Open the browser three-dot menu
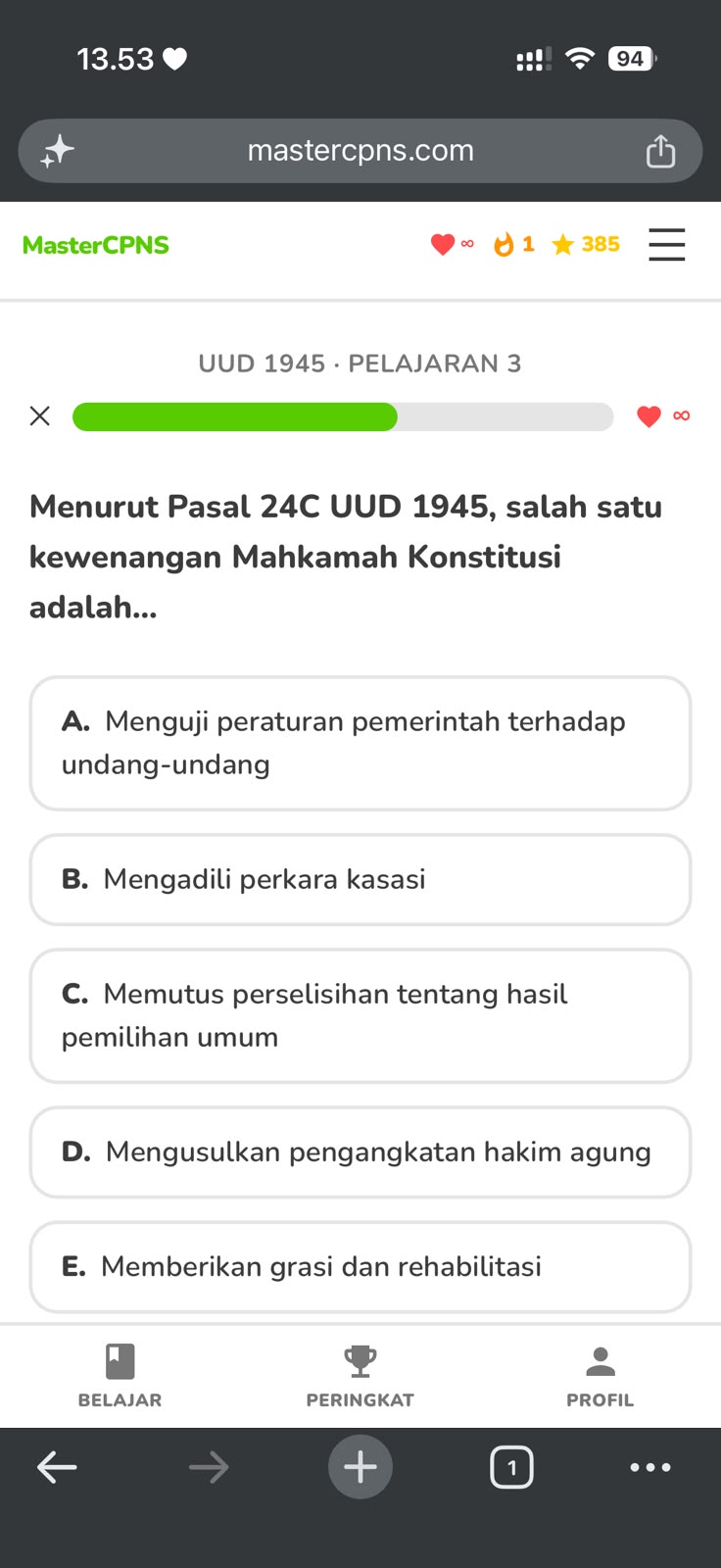Screen dimensions: 721x1568 click(650, 1467)
